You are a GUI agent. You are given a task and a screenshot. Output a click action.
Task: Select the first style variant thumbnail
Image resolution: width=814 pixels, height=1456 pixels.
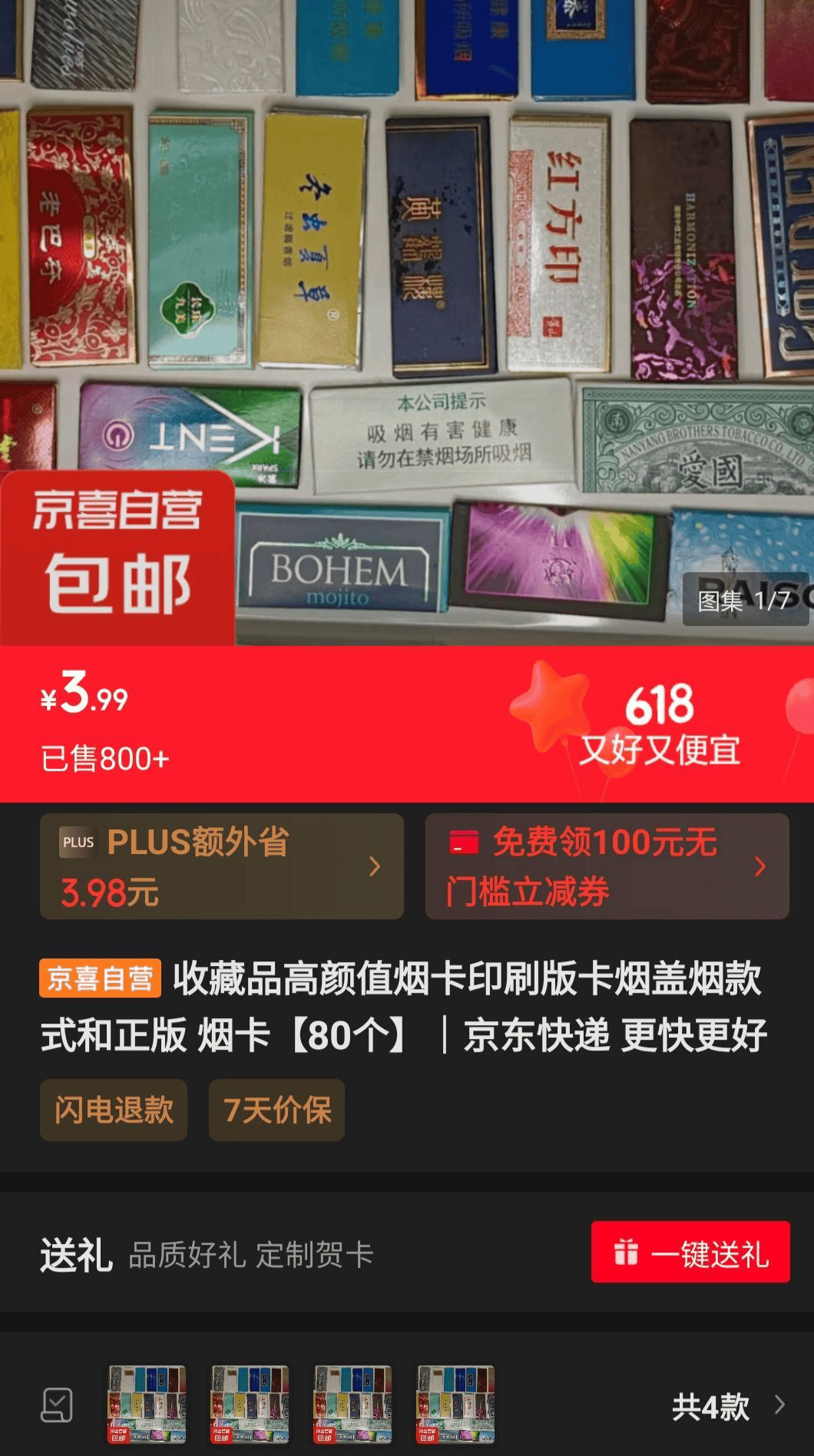click(x=147, y=1405)
